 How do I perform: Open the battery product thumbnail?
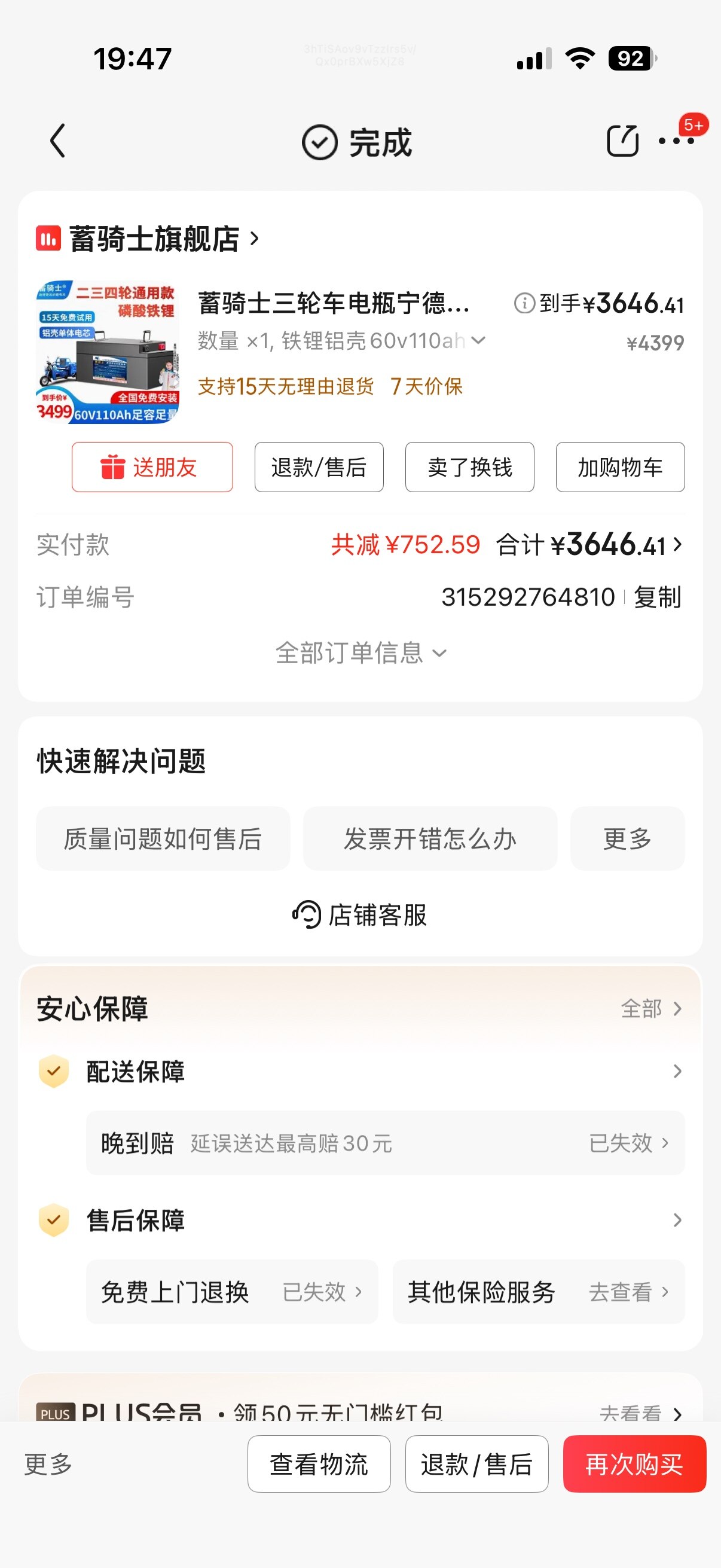tap(108, 351)
